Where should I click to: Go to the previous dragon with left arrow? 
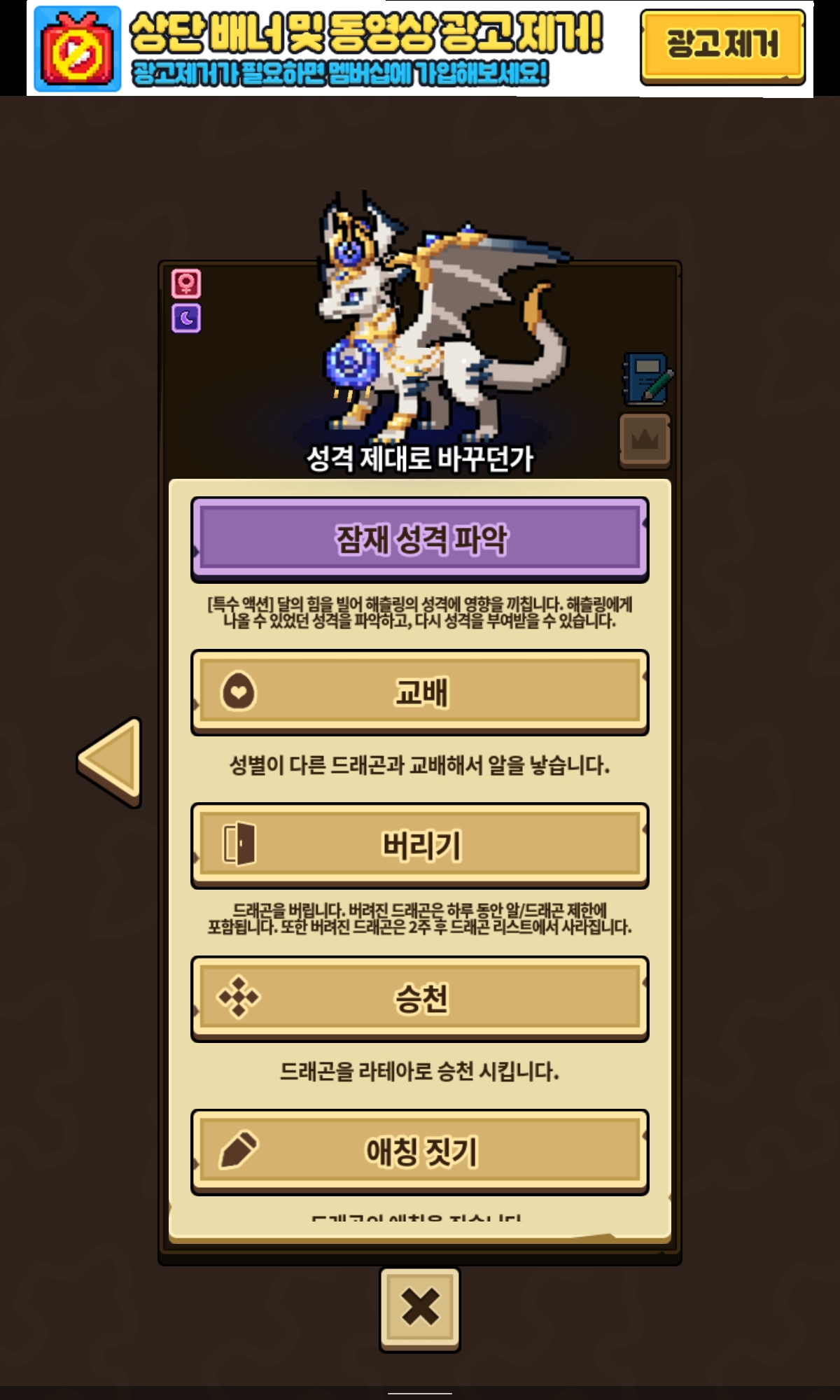coord(112,762)
